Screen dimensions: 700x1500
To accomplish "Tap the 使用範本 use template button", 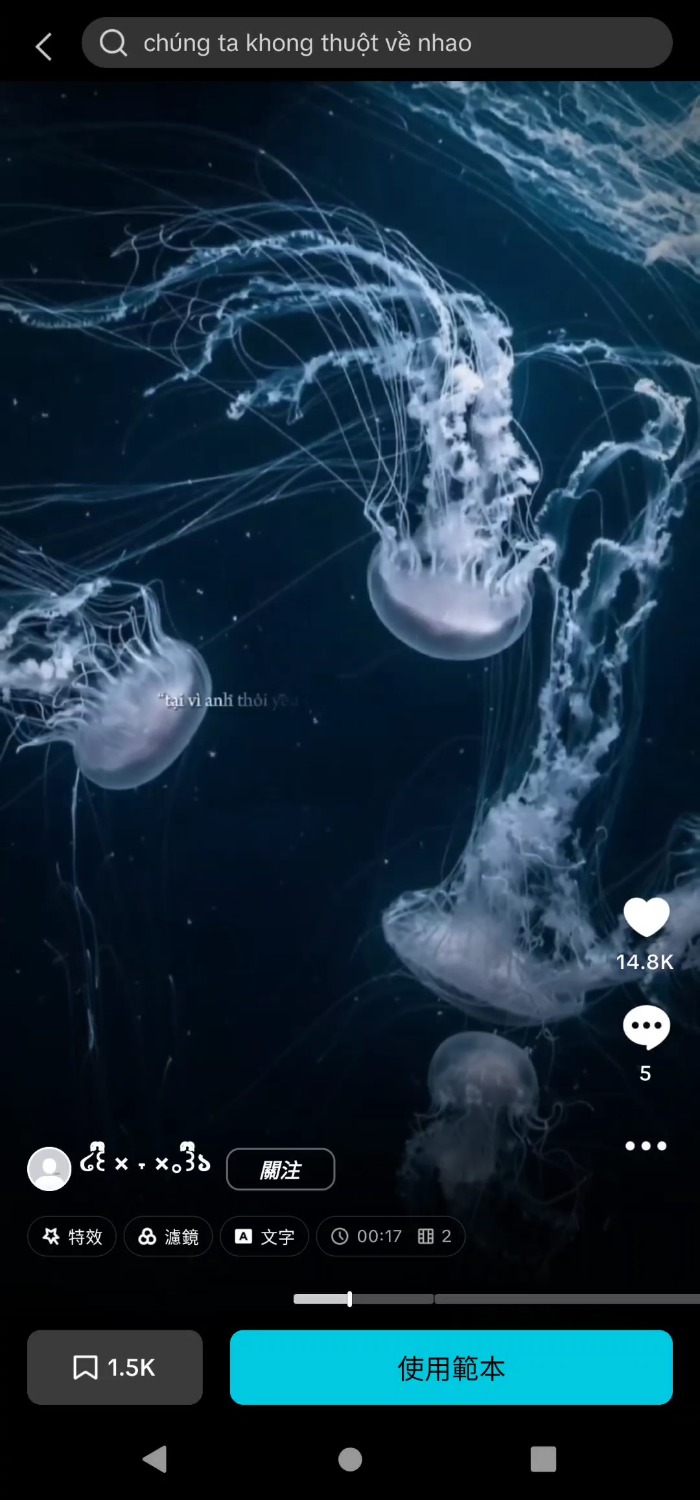I will (x=451, y=1367).
